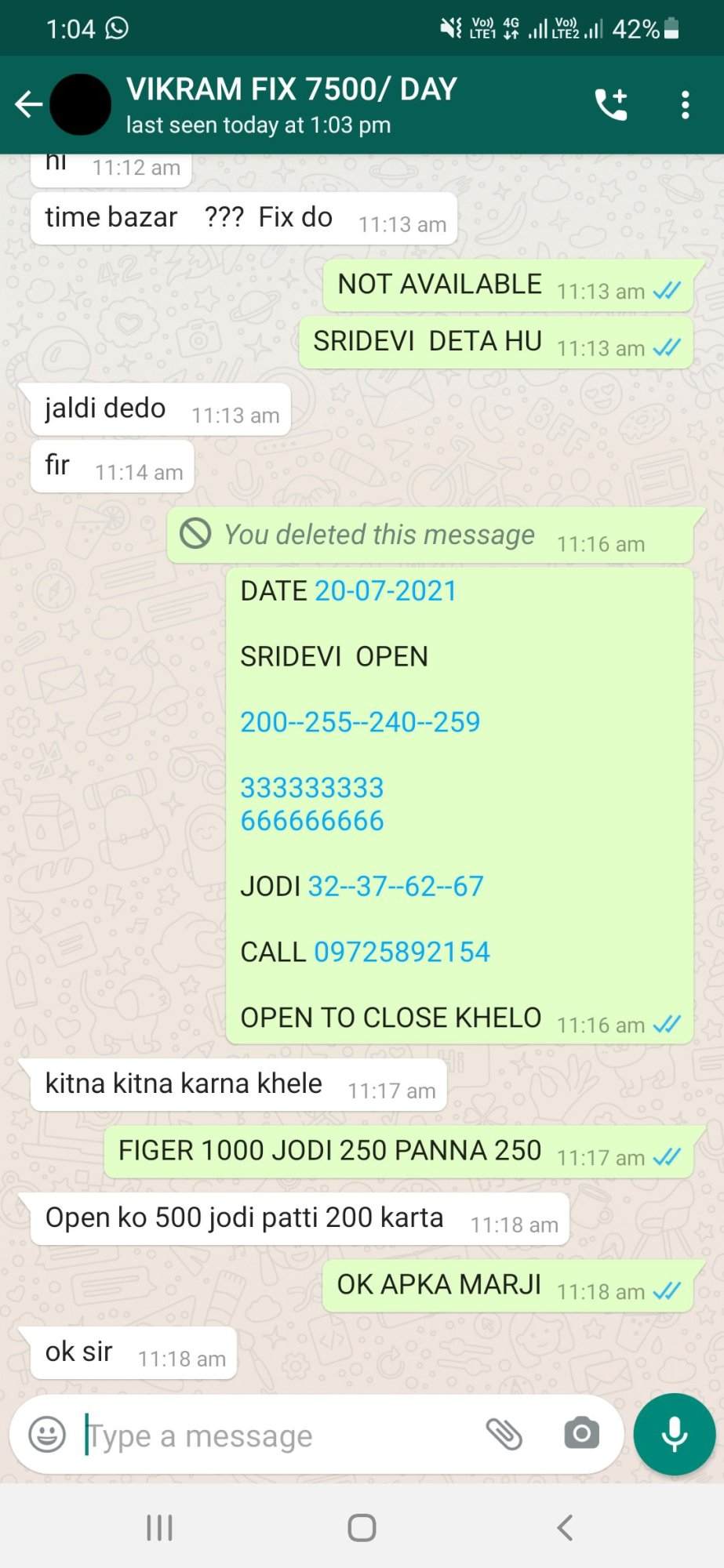The width and height of the screenshot is (724, 1568).
Task: Open the three-dot overflow menu
Action: pos(685,104)
